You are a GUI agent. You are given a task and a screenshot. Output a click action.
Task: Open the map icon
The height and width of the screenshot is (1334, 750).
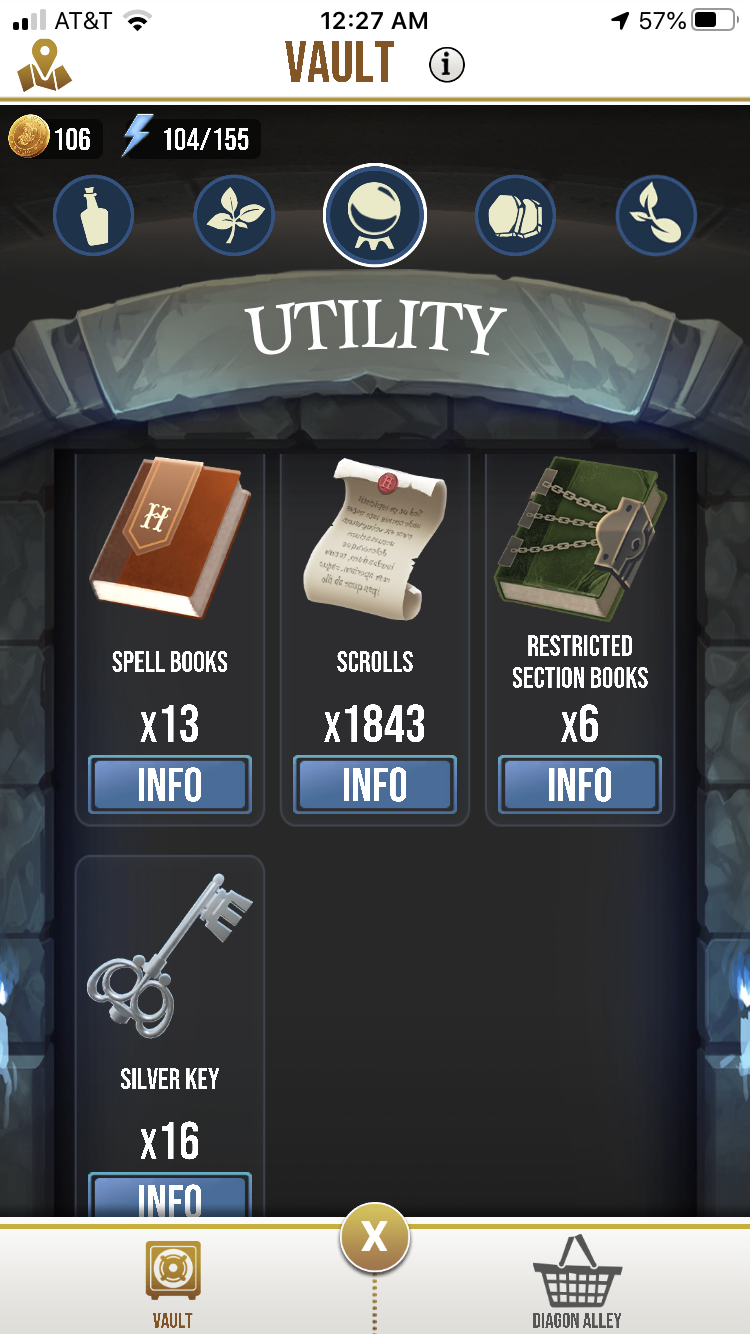(44, 65)
